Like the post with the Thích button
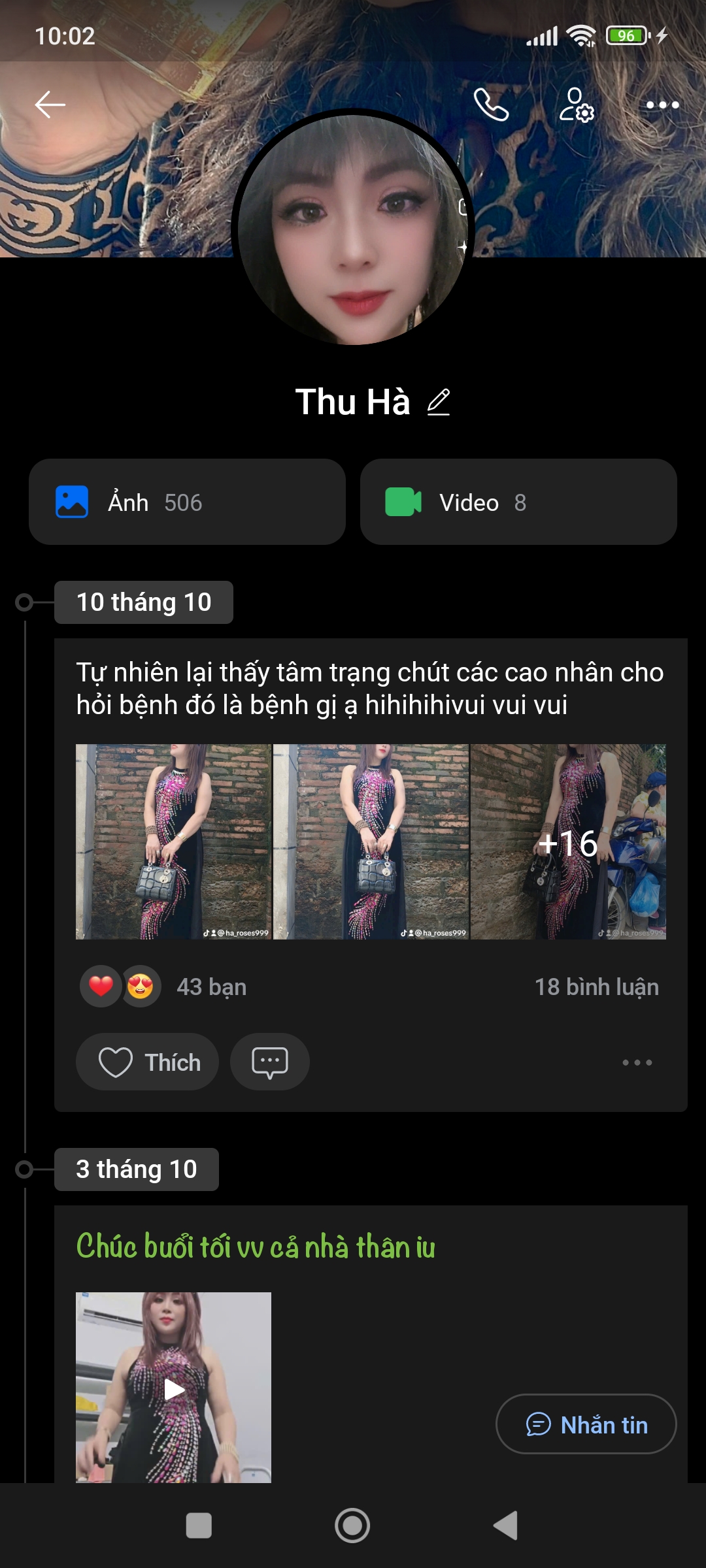Image resolution: width=706 pixels, height=1568 pixels. pos(148,1062)
